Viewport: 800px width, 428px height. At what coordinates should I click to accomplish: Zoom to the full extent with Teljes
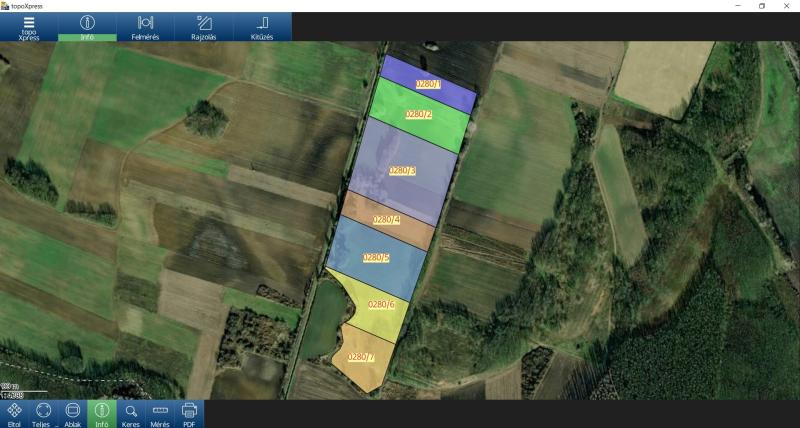tap(43, 414)
